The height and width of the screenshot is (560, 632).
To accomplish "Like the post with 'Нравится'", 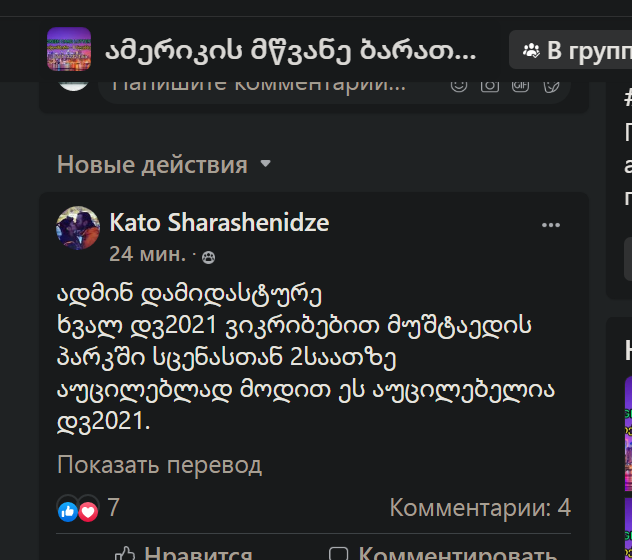I will (185, 552).
